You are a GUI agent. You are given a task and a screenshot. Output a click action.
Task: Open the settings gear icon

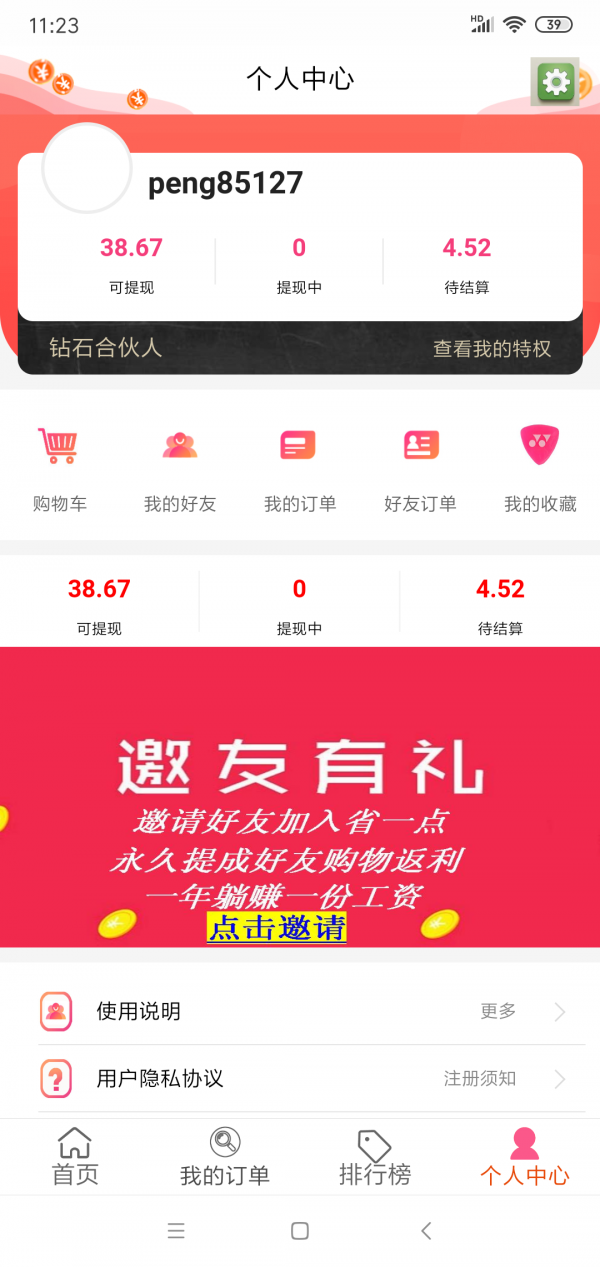[x=555, y=81]
